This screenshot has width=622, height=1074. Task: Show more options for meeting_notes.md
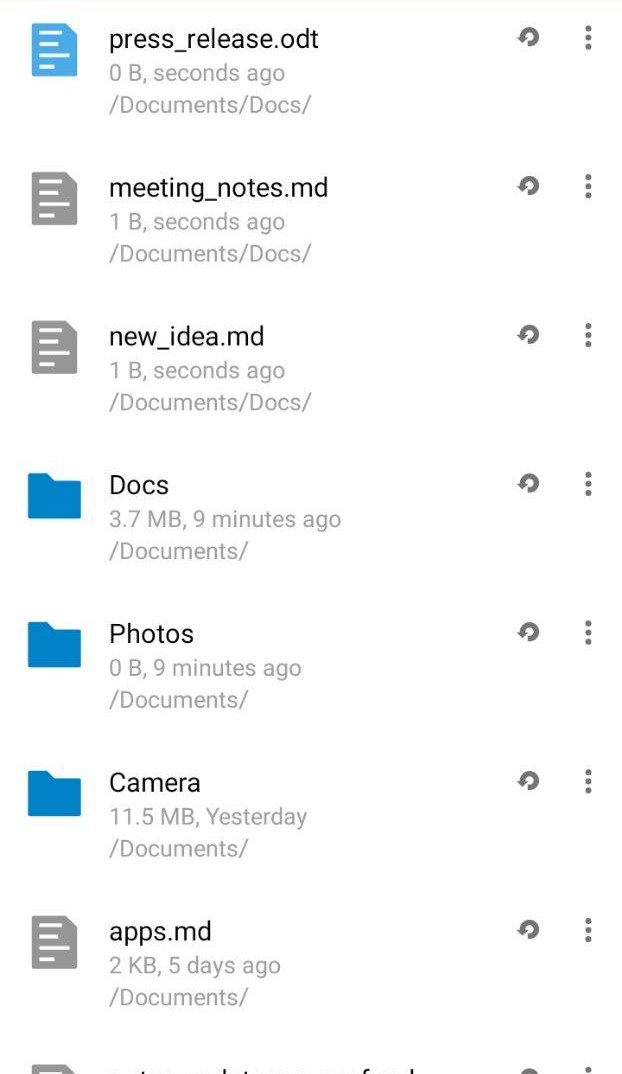[x=588, y=186]
